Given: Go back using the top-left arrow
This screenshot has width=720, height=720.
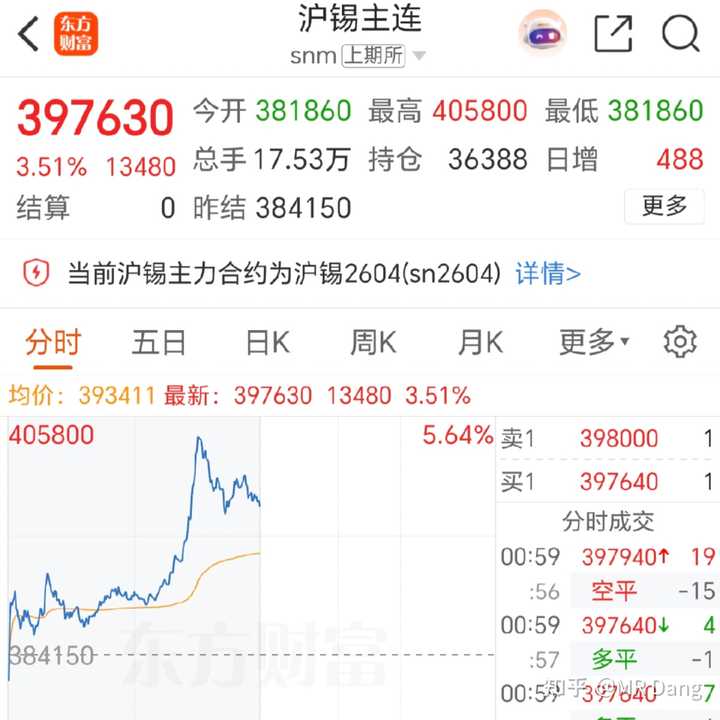Looking at the screenshot, I should (x=28, y=34).
